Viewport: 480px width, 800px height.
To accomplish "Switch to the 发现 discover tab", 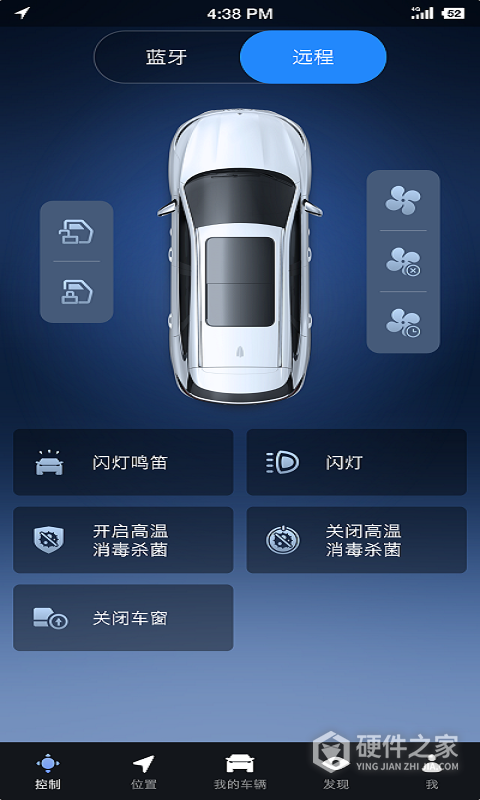I will pyautogui.click(x=336, y=771).
